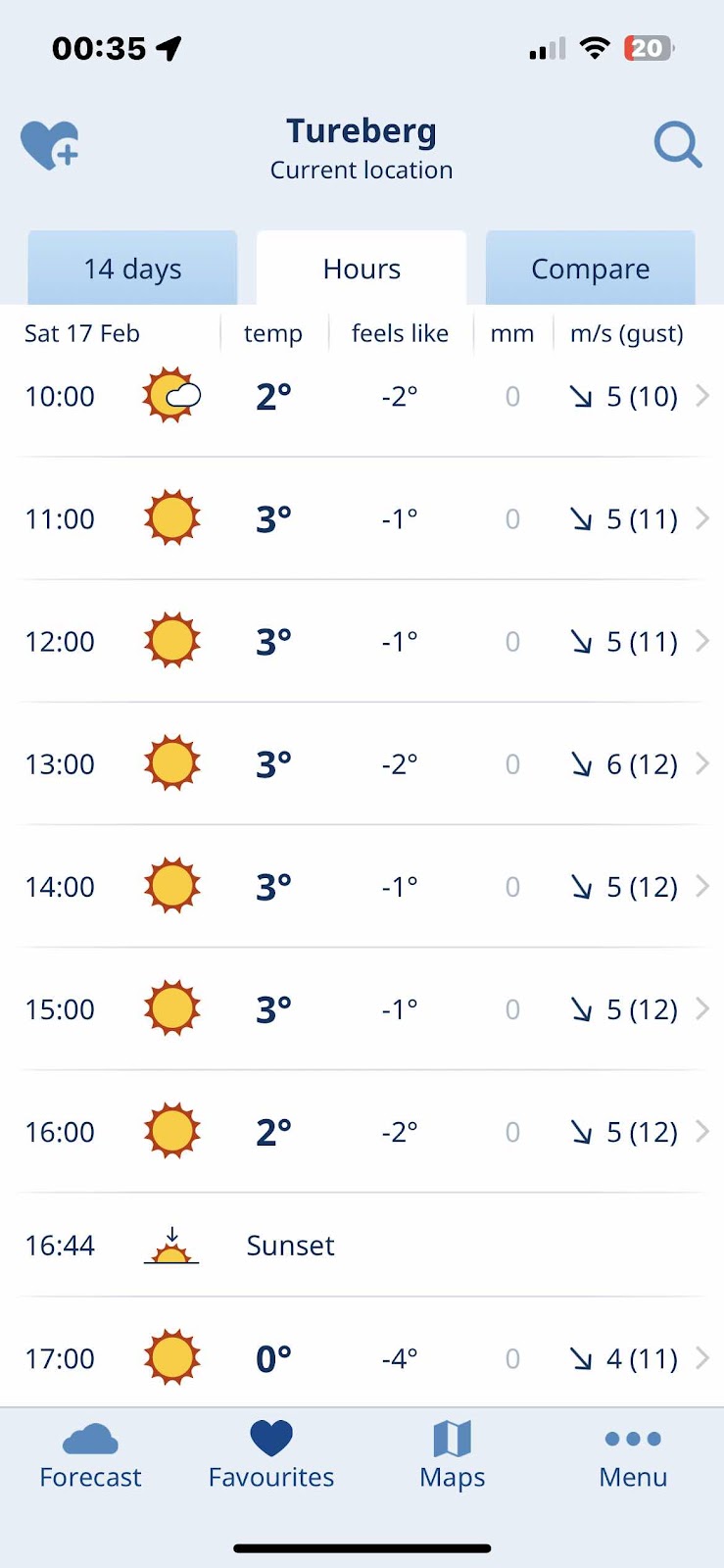Add Tureberg to favourites
The height and width of the screenshot is (1568, 724).
coord(49,146)
